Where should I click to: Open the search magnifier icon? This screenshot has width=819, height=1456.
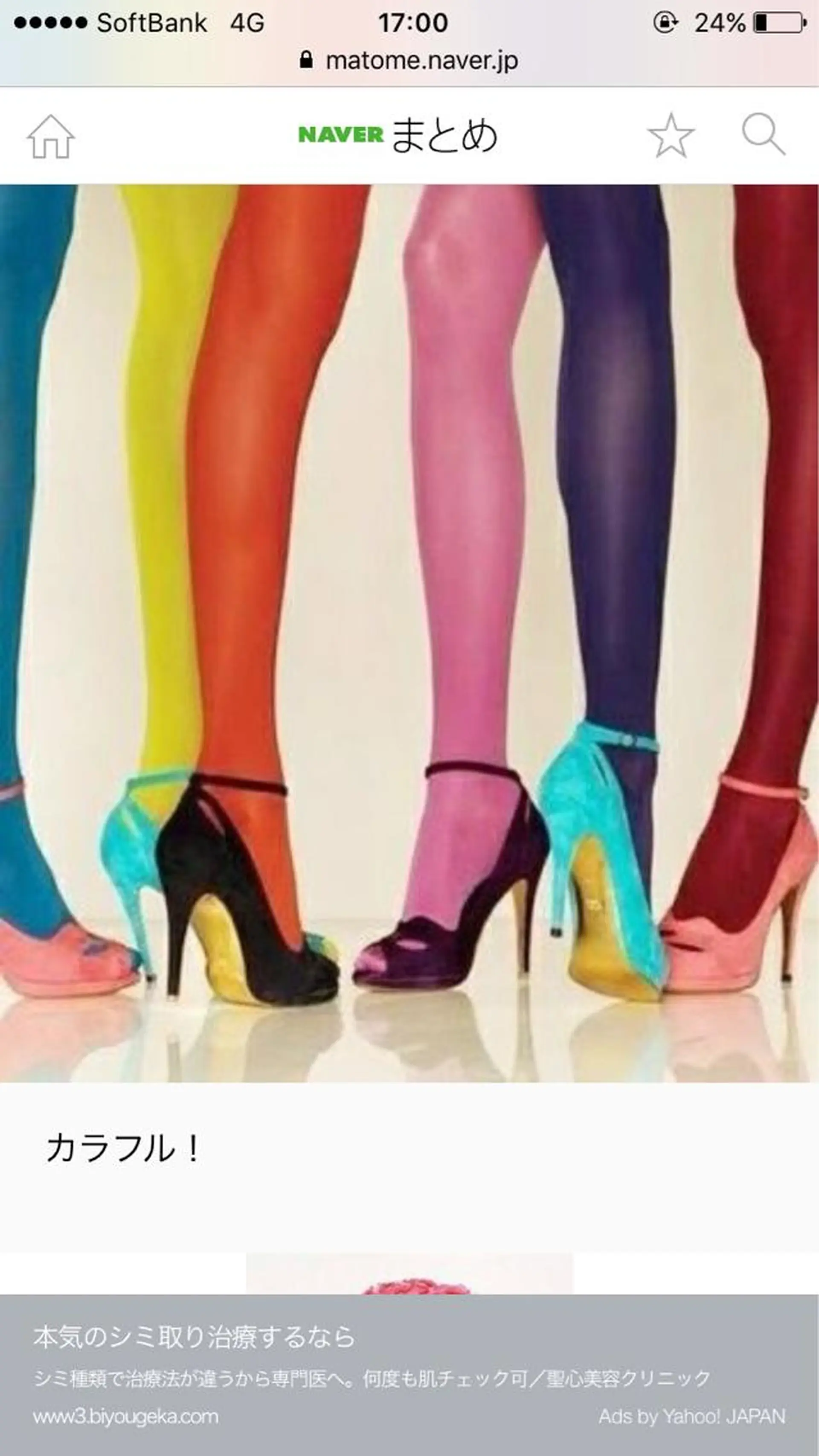[x=762, y=134]
